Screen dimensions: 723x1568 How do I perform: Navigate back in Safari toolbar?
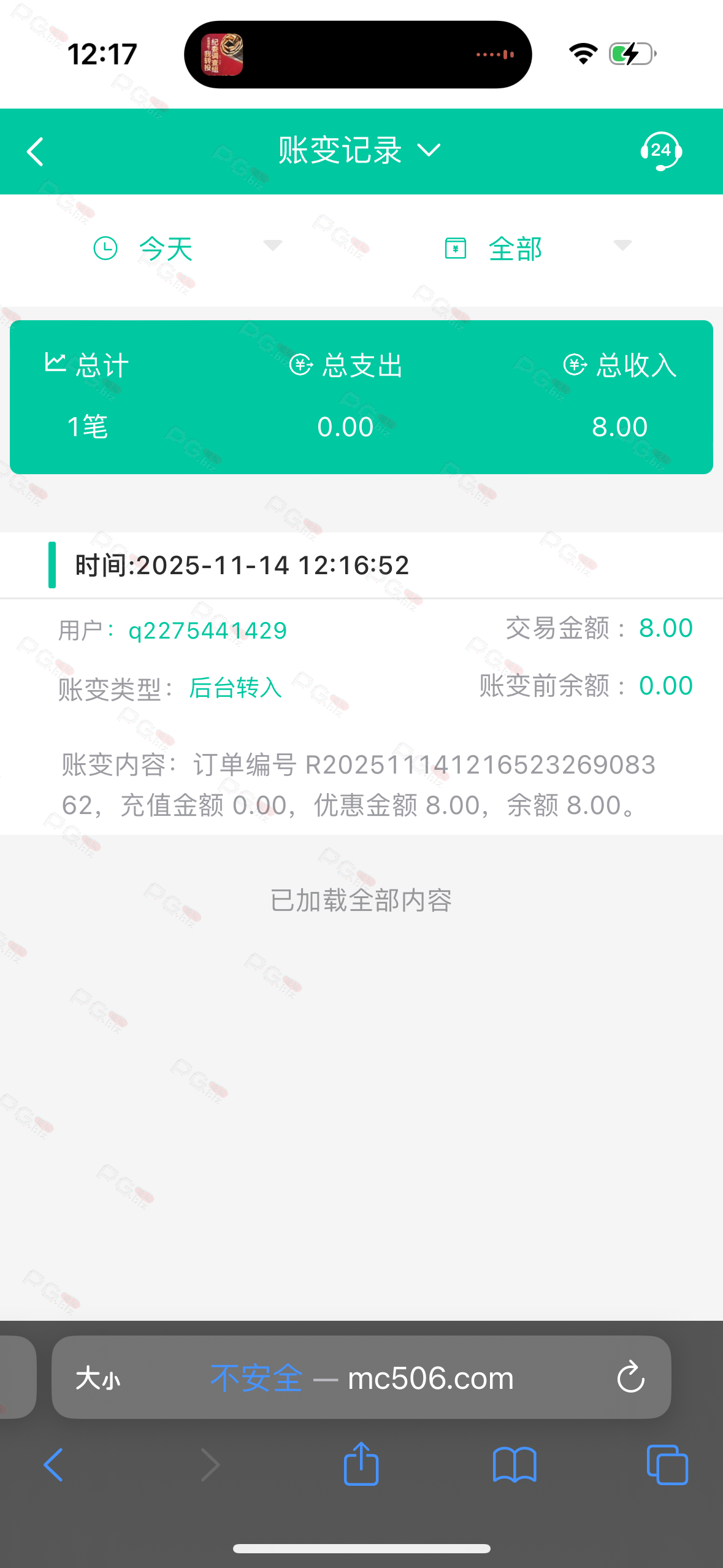[53, 1465]
